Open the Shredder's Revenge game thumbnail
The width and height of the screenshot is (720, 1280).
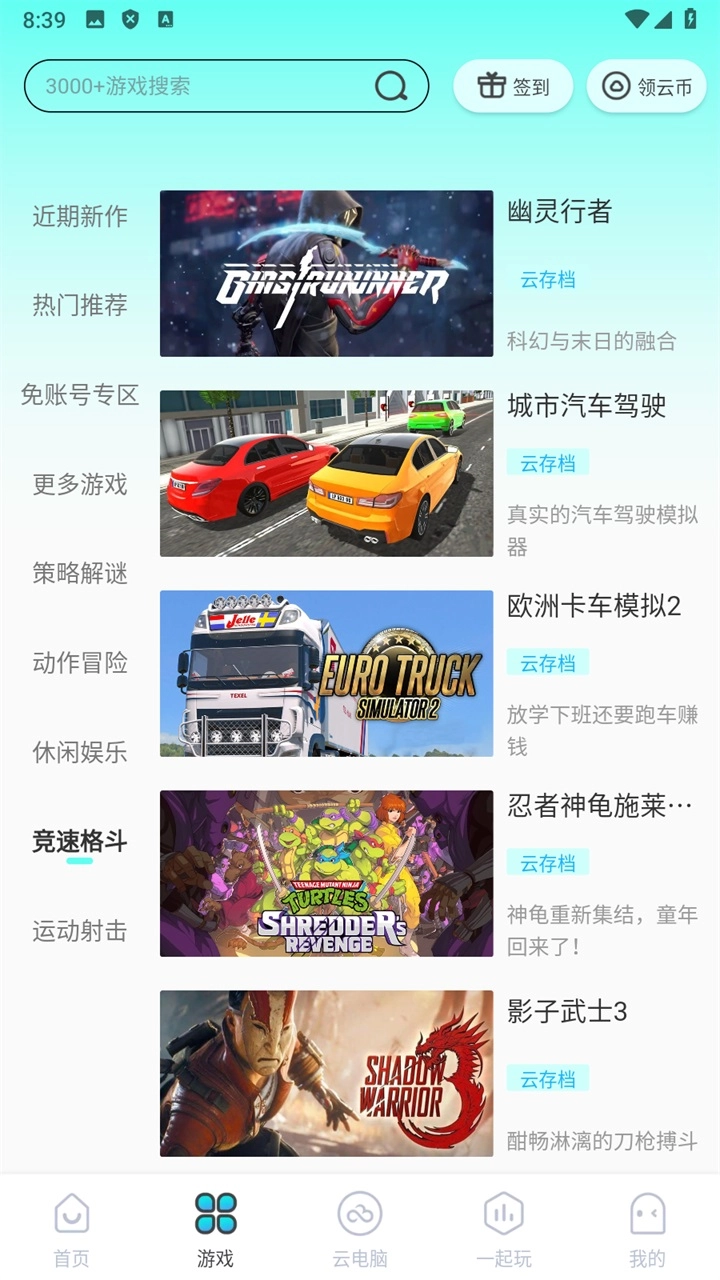tap(326, 873)
